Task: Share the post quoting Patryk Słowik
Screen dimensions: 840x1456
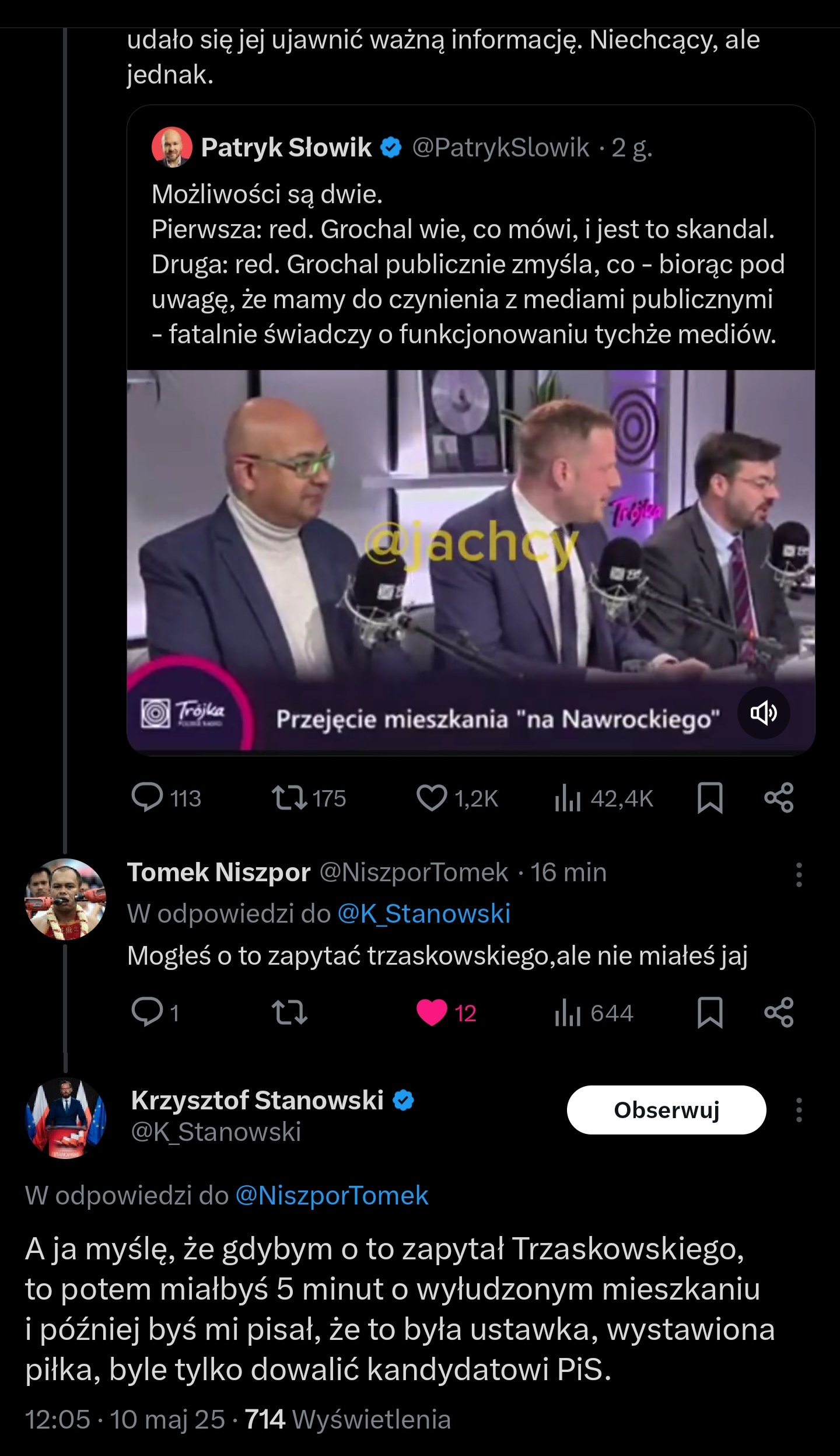Action: [x=779, y=798]
